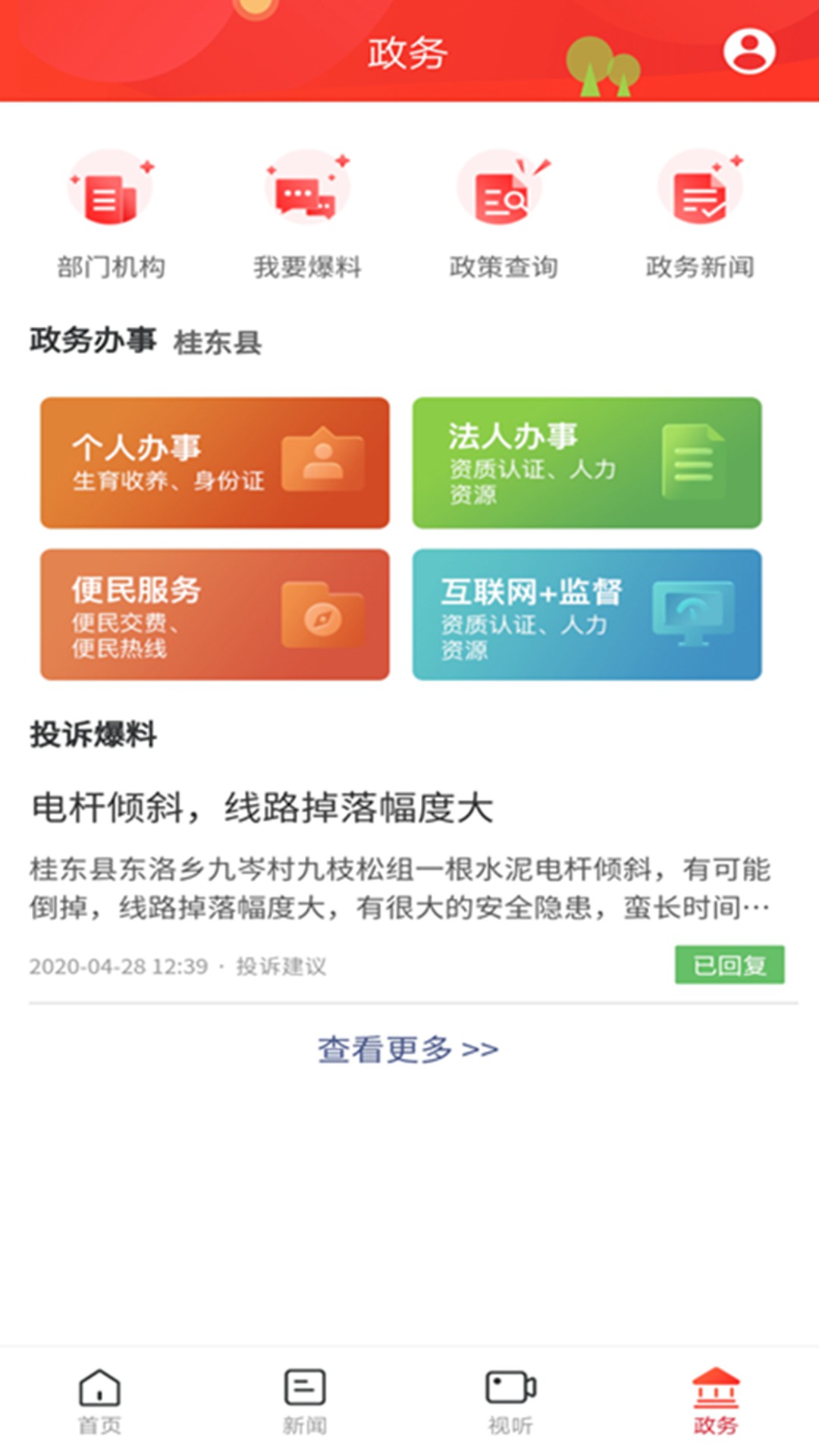Open the 便民服务 card

tap(215, 614)
